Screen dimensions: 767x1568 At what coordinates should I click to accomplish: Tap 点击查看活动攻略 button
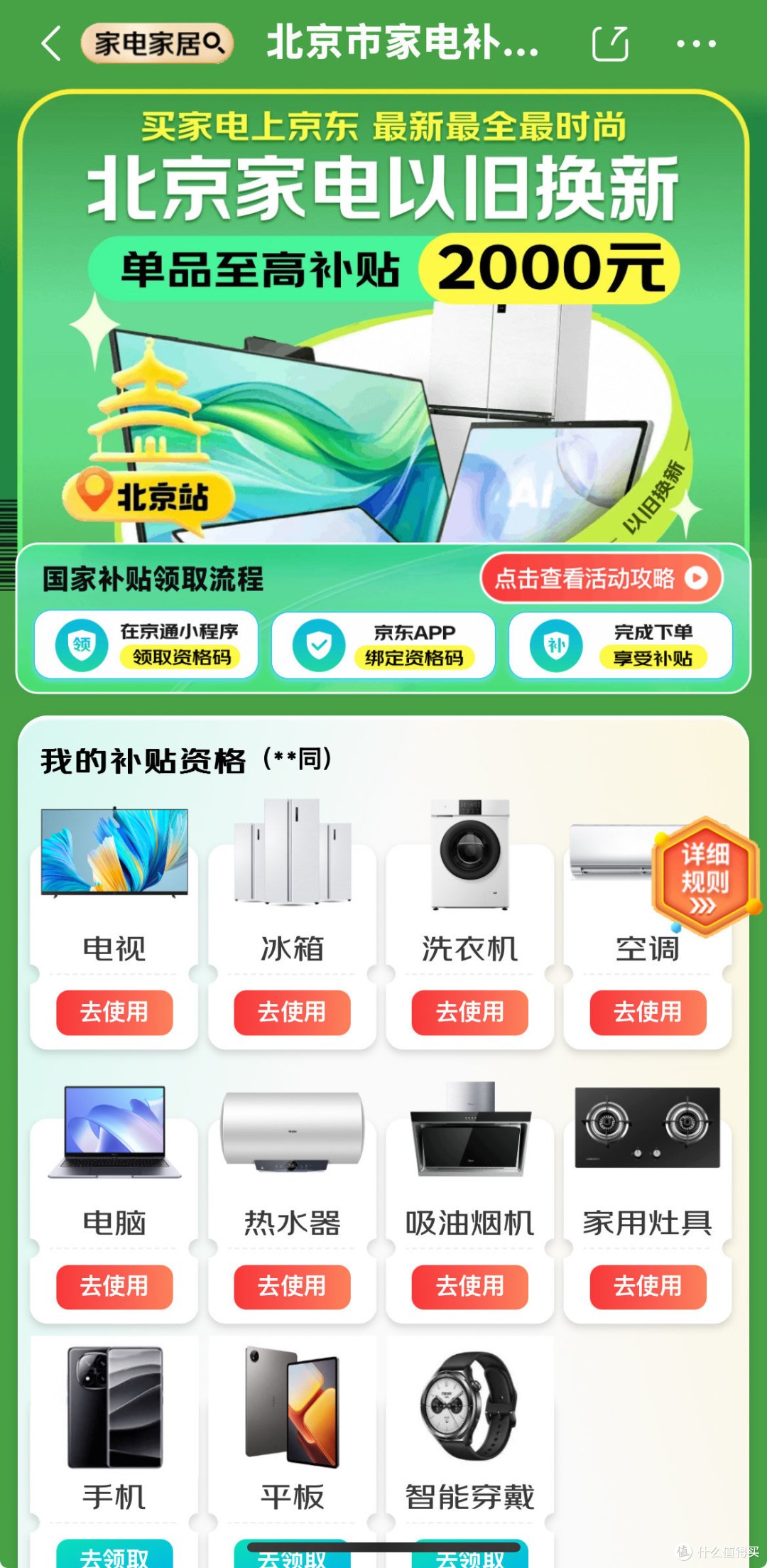[x=602, y=578]
